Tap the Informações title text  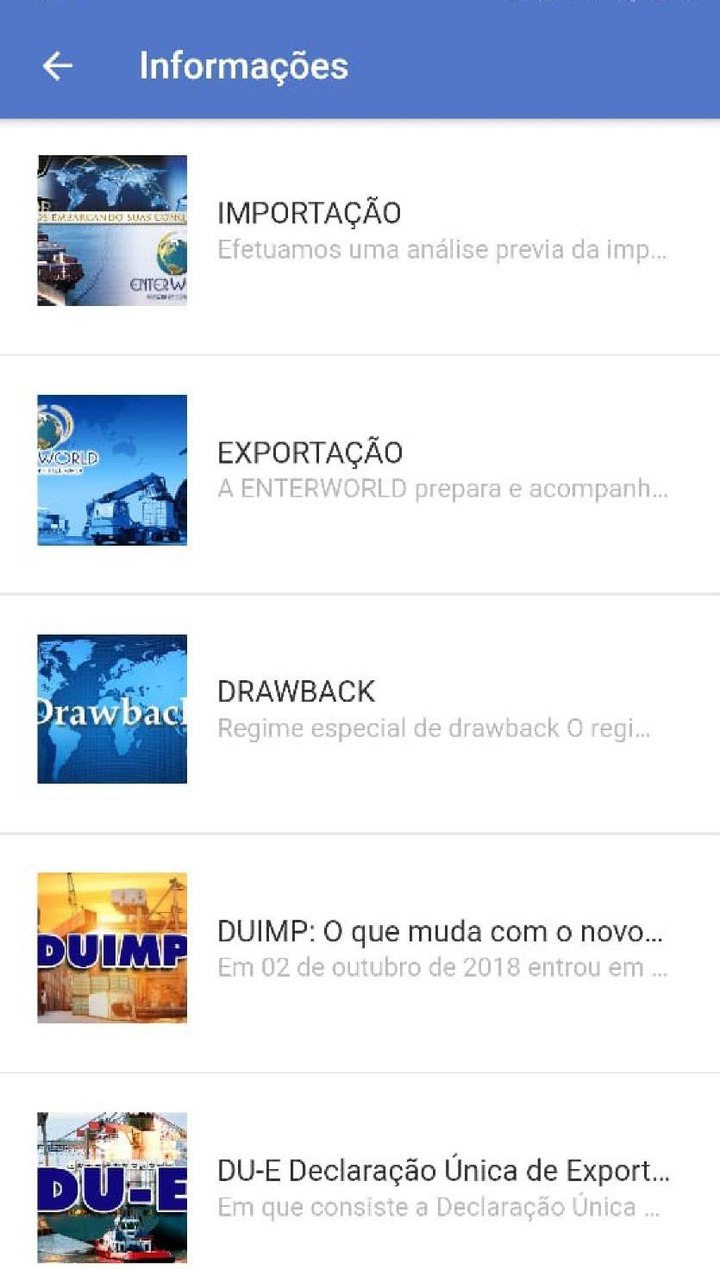tap(242, 66)
